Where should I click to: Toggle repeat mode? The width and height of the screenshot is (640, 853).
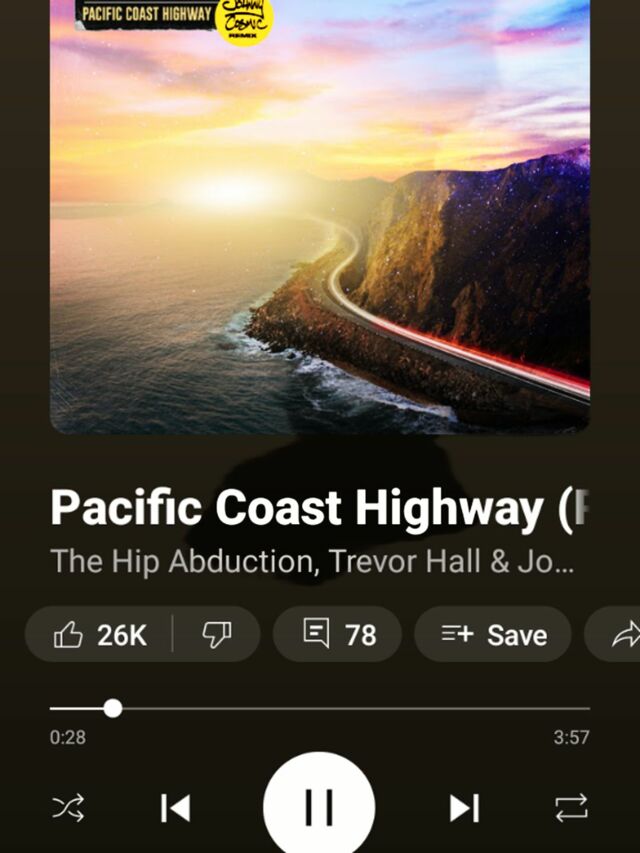(x=571, y=807)
